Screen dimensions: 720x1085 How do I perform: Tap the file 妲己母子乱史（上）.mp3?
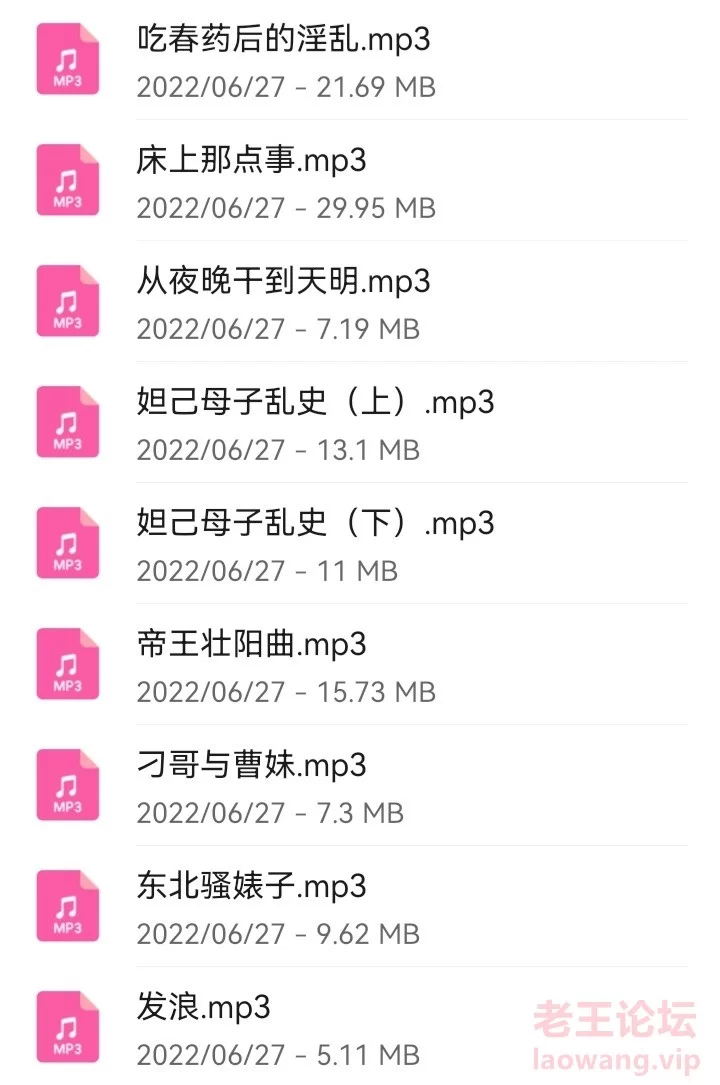pos(315,403)
